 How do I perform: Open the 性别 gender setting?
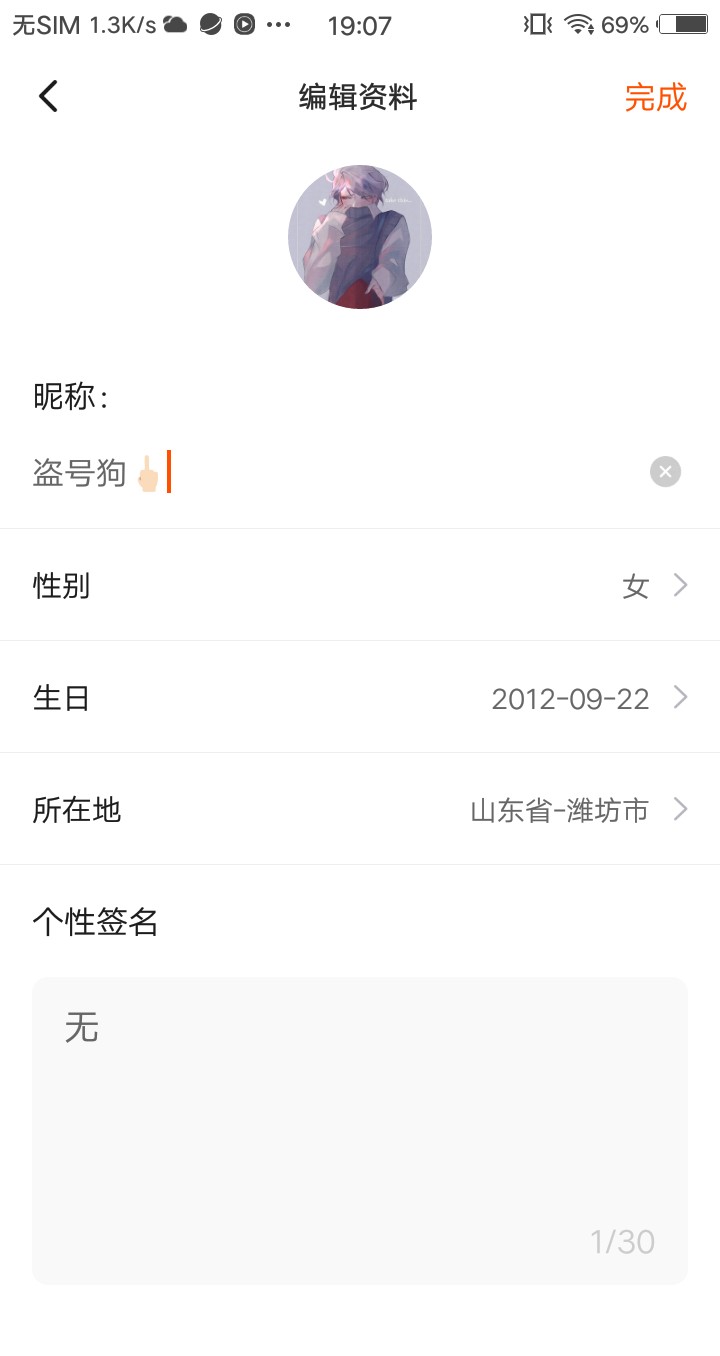point(360,585)
